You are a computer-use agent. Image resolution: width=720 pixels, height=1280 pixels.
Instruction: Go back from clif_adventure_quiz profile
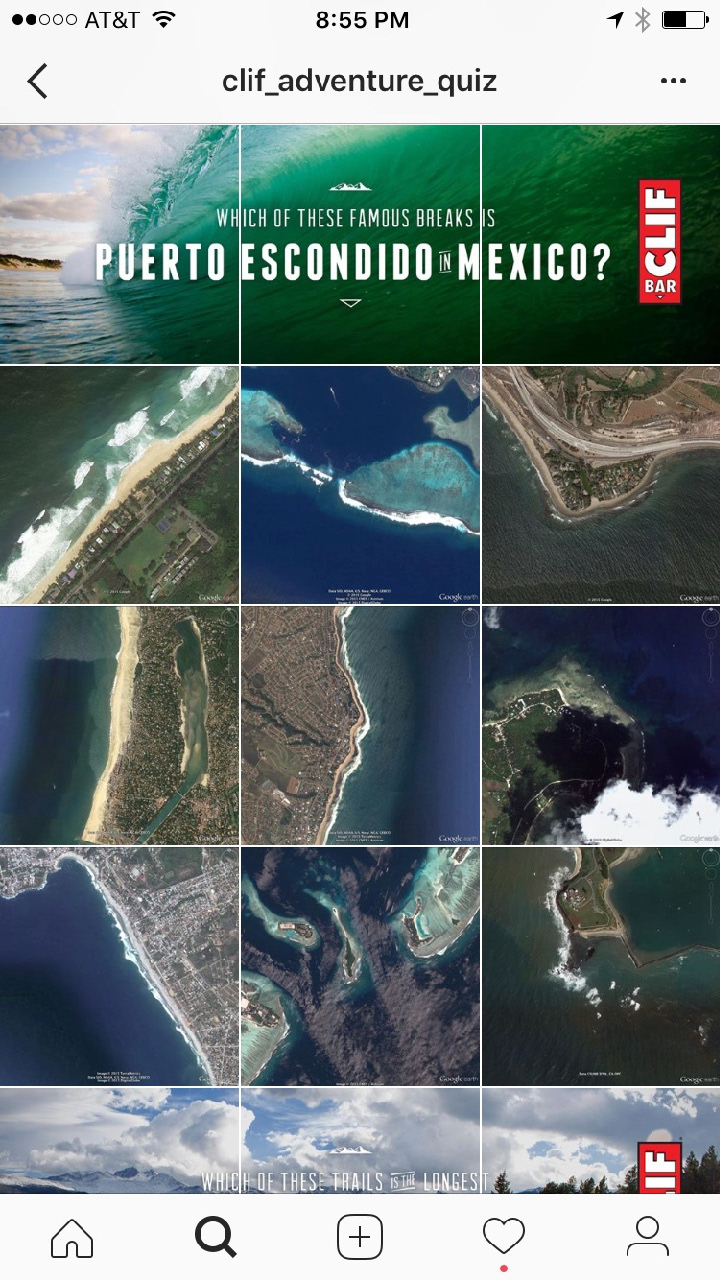click(37, 81)
